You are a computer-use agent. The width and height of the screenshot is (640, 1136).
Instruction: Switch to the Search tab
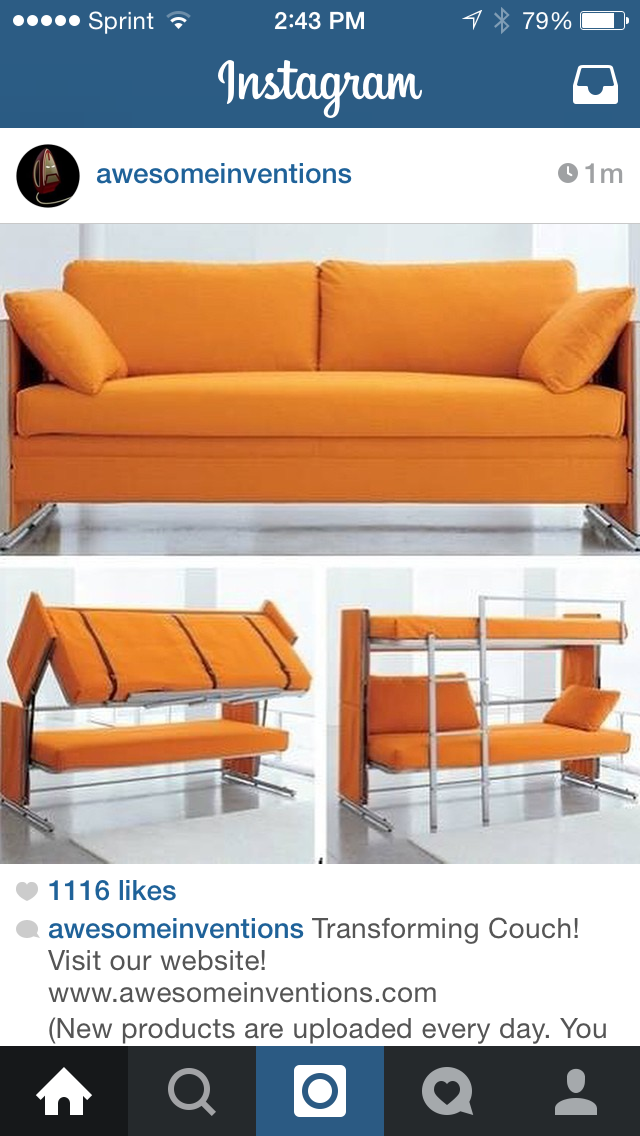pyautogui.click(x=192, y=1091)
